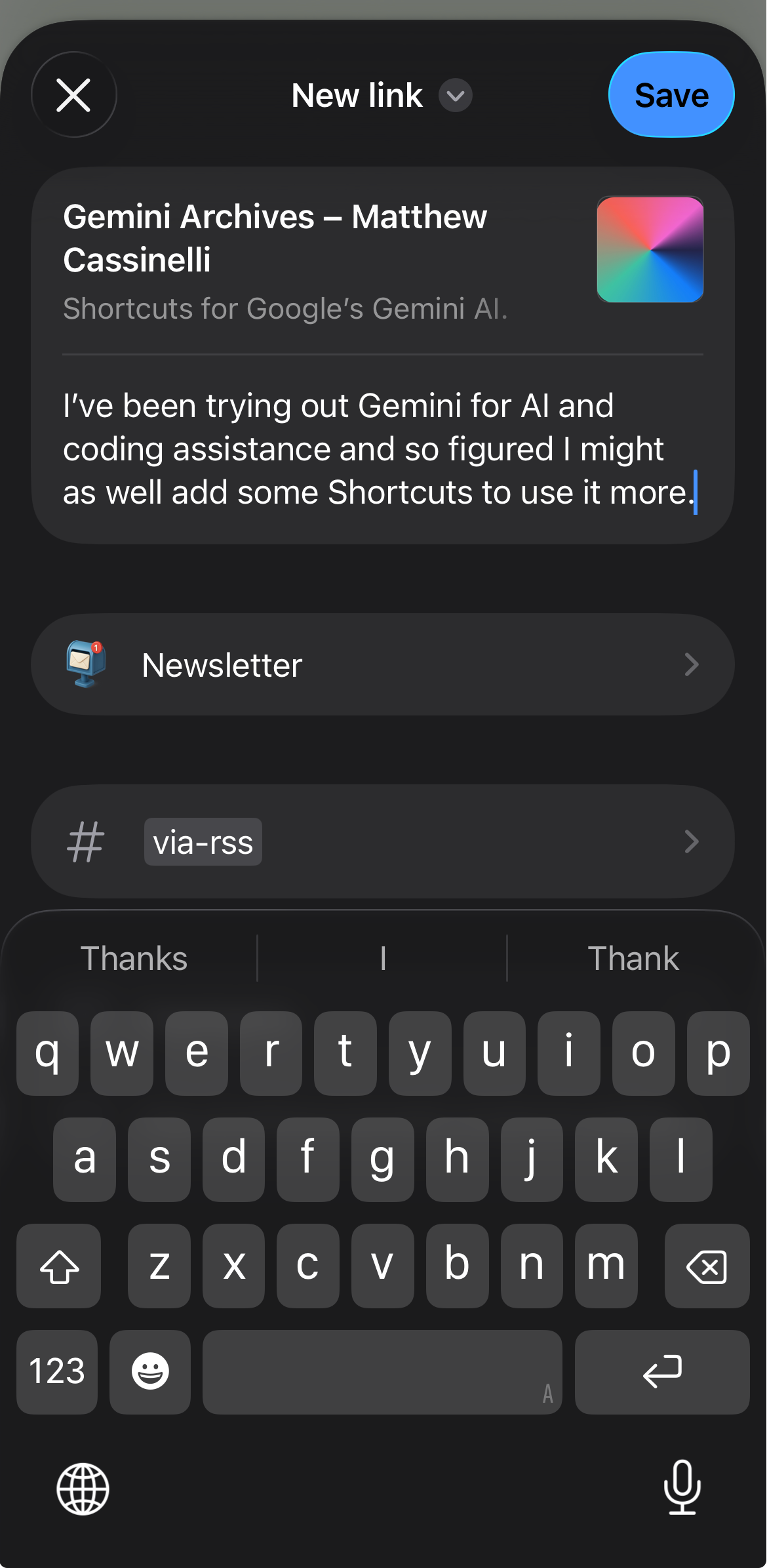The height and width of the screenshot is (1568, 767).
Task: Insert the suggestion "Thanks"
Action: pos(134,959)
